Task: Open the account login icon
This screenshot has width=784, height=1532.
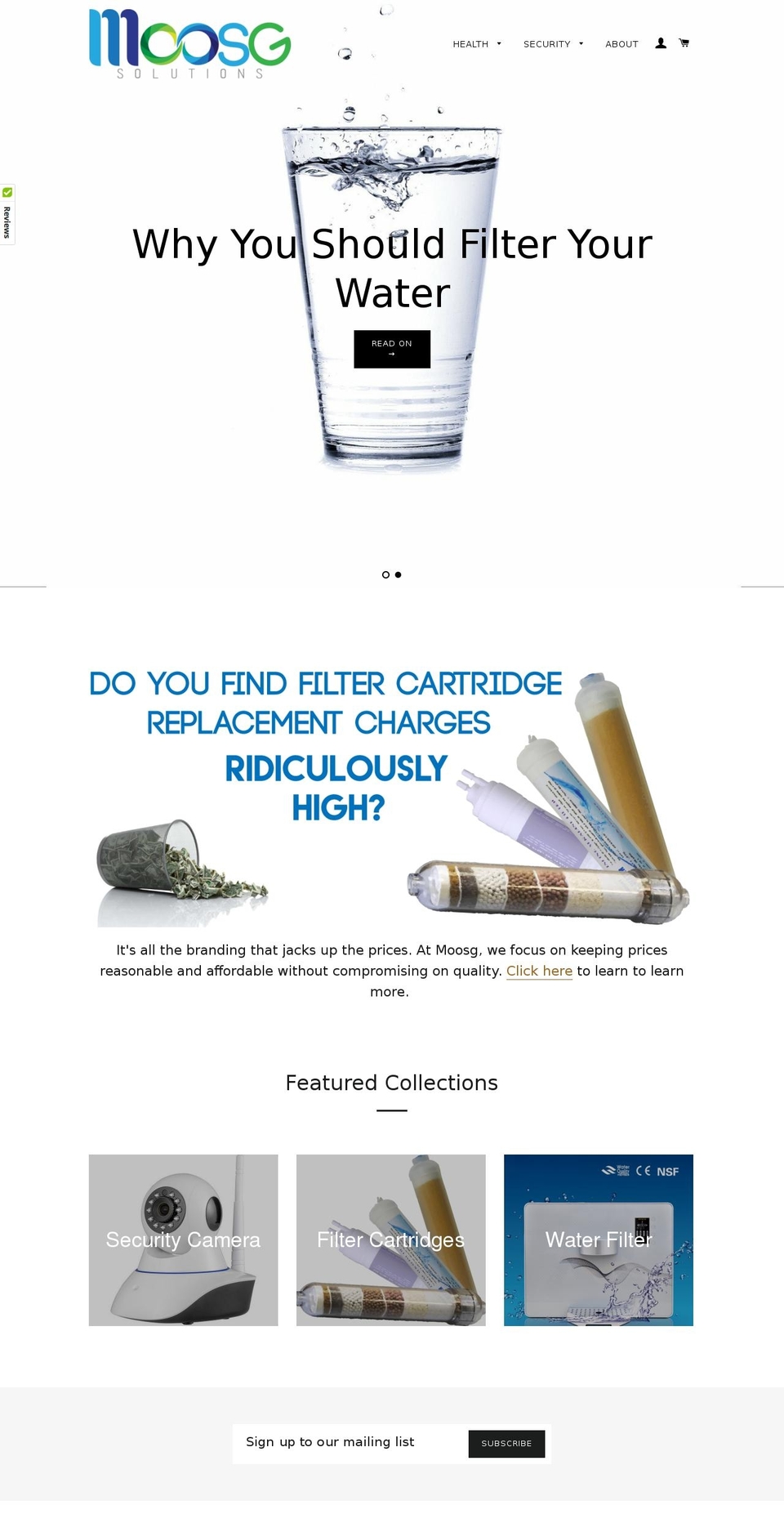Action: [x=660, y=43]
